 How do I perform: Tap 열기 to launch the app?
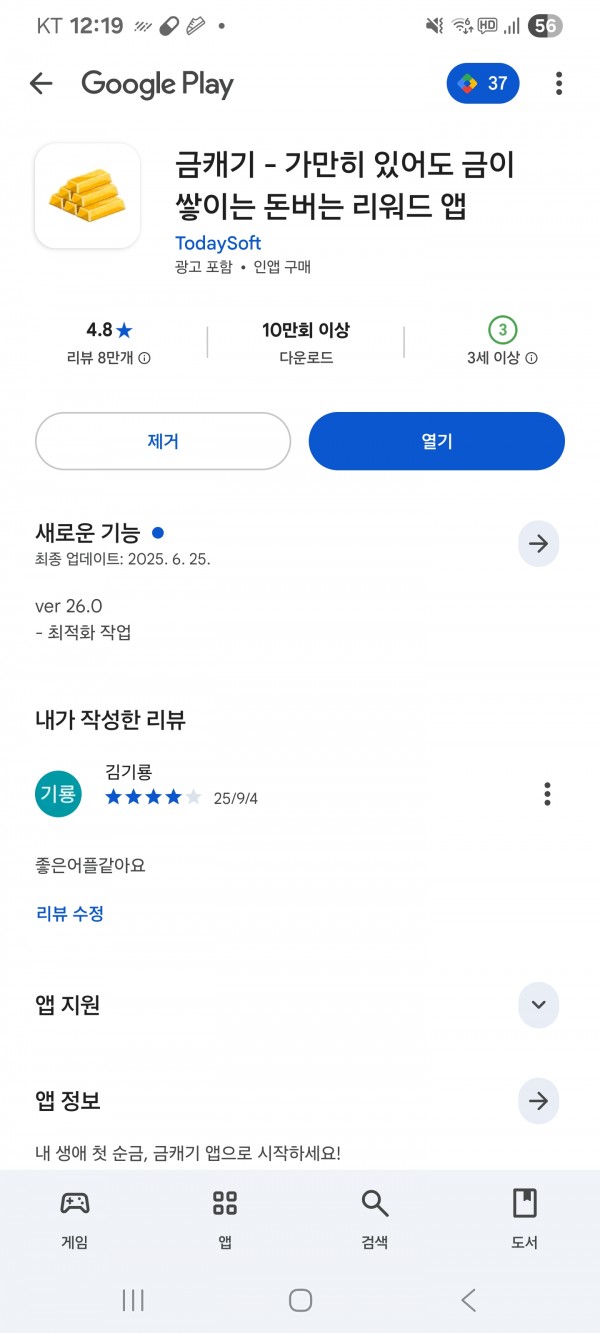(437, 441)
